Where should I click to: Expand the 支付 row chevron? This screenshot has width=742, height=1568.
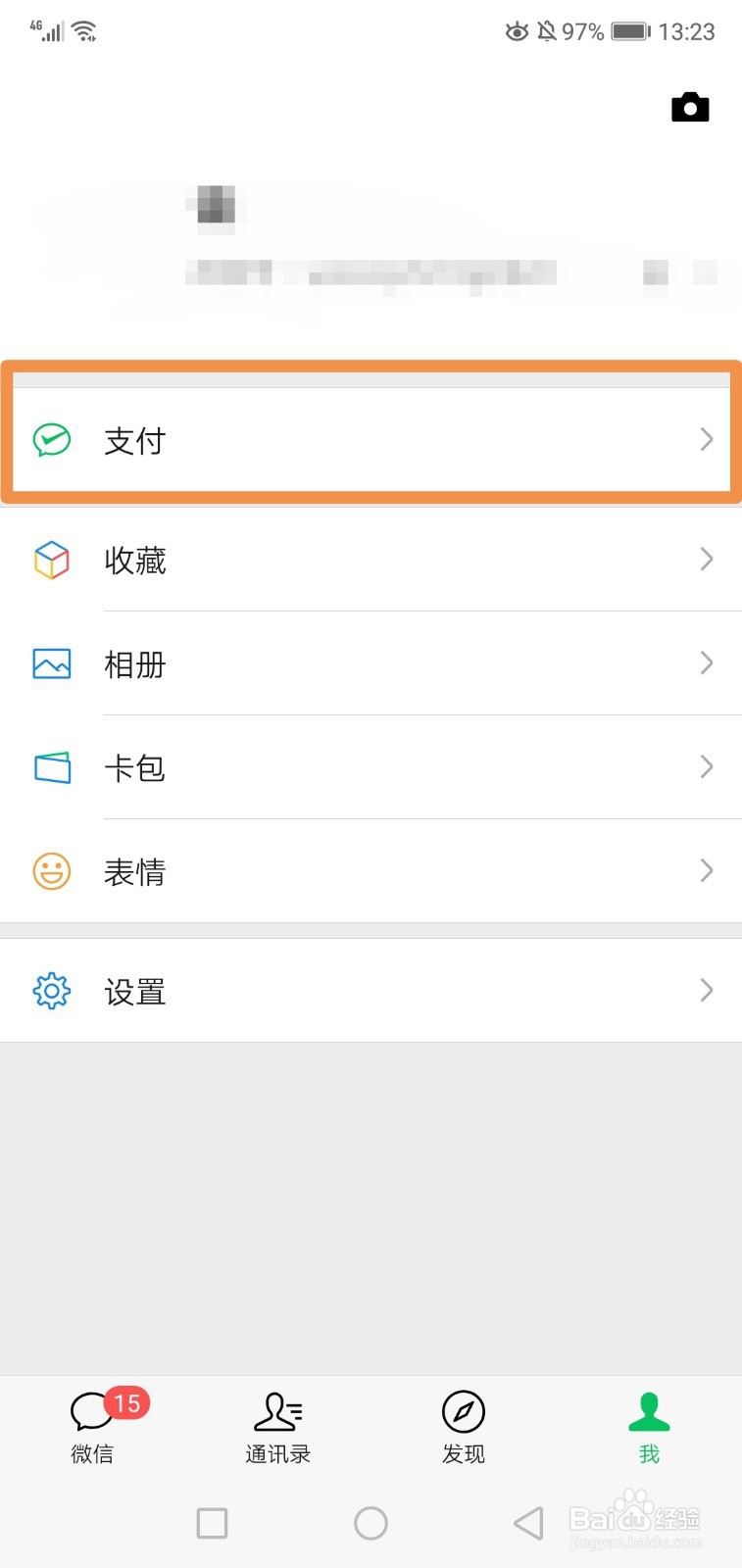706,441
